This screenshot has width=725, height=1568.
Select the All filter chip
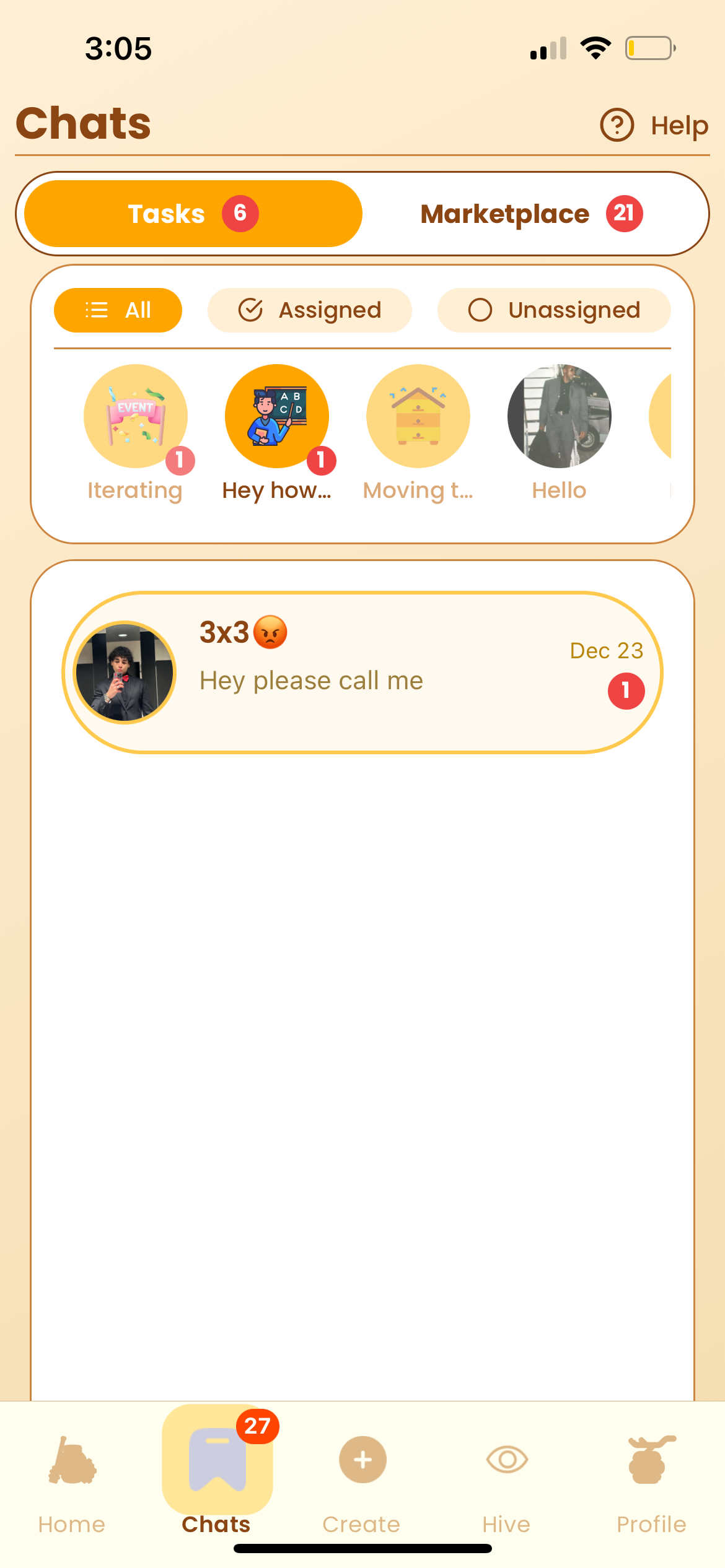(118, 310)
